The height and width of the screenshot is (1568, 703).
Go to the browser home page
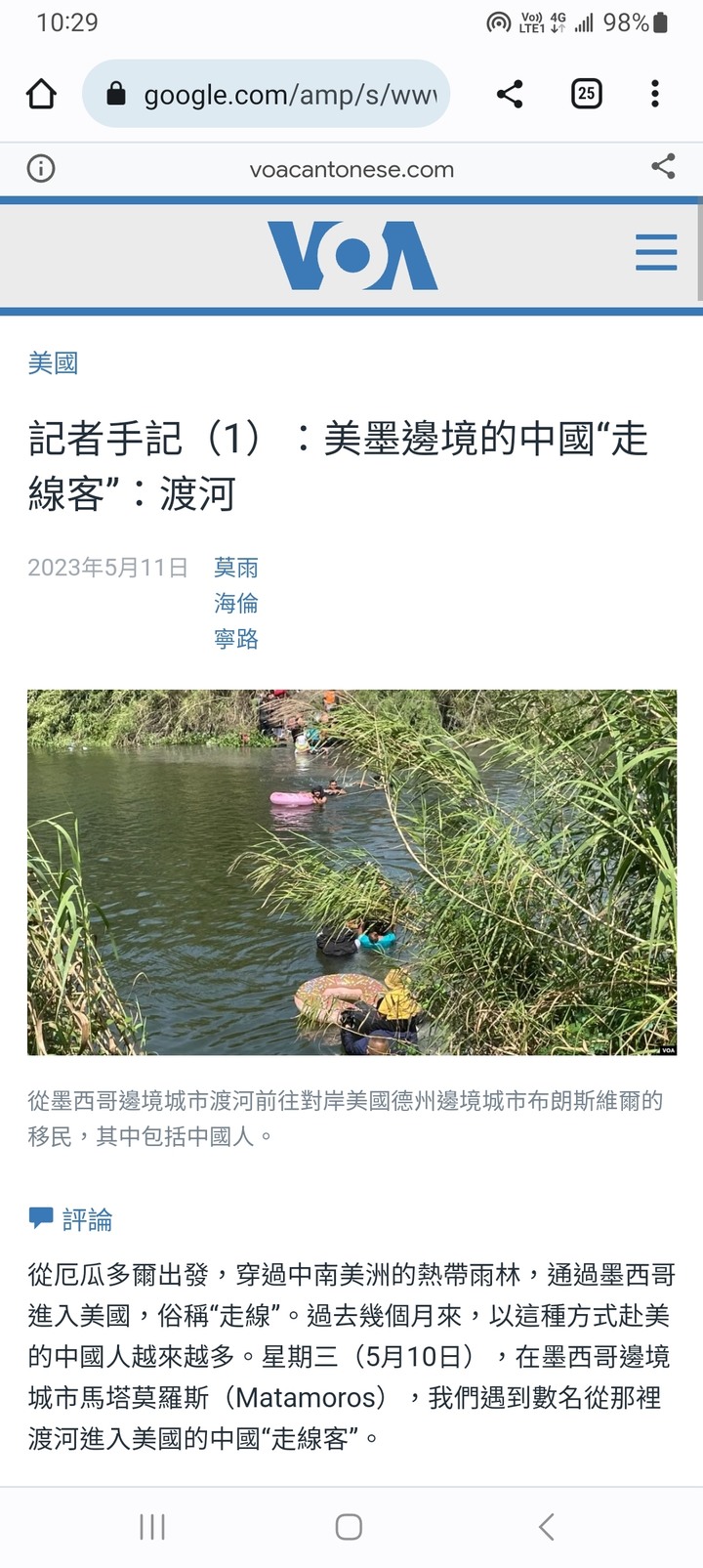[41, 95]
